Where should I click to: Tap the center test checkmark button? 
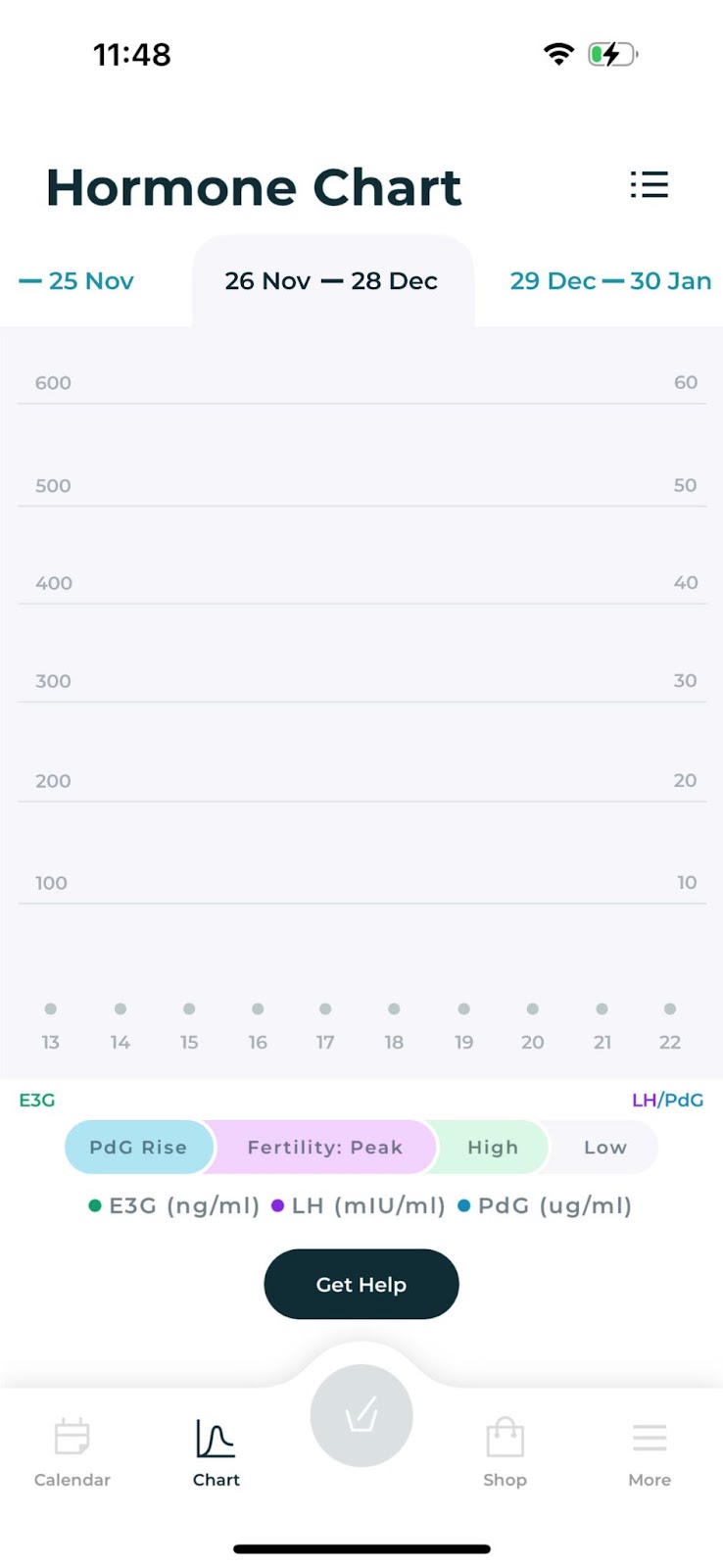[x=361, y=1415]
